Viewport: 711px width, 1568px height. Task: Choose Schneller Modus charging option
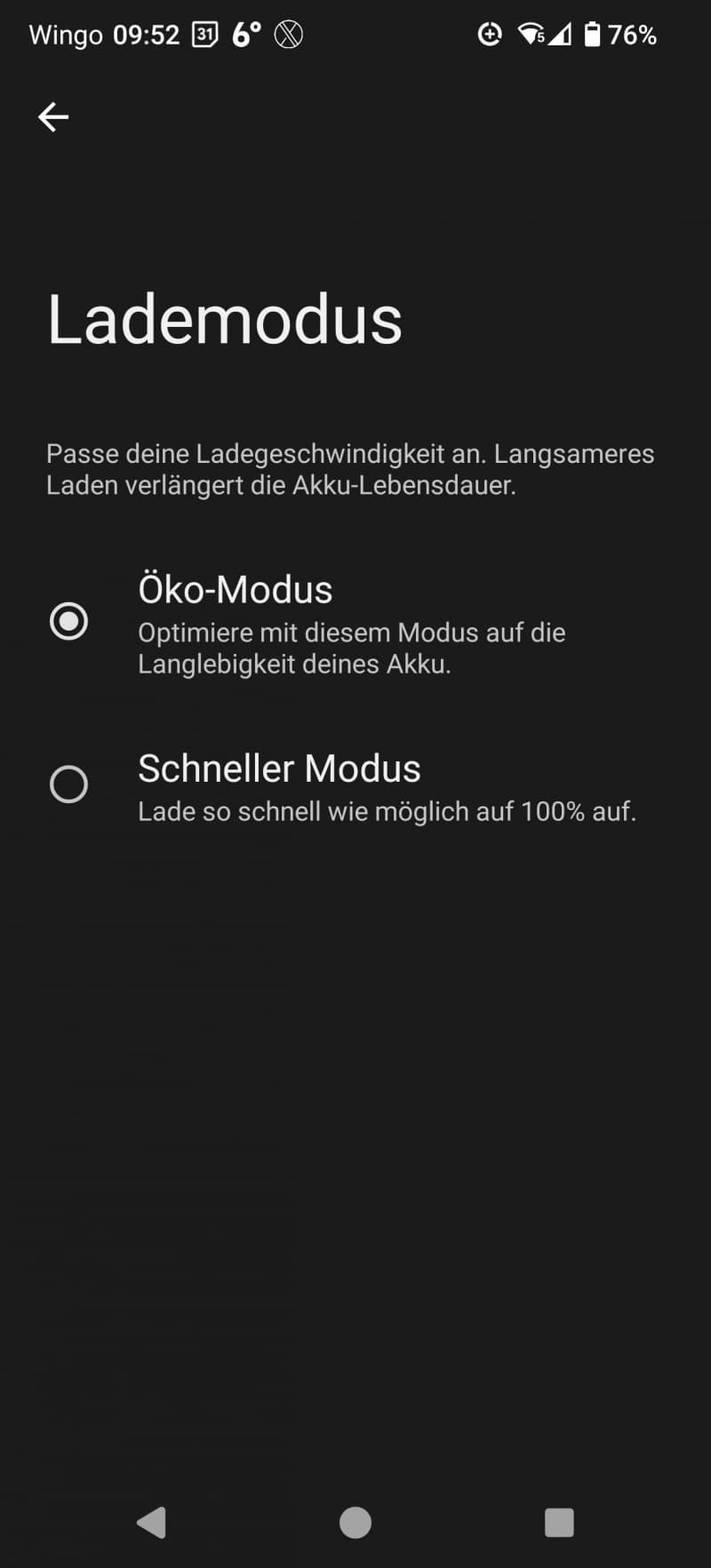coord(355,785)
